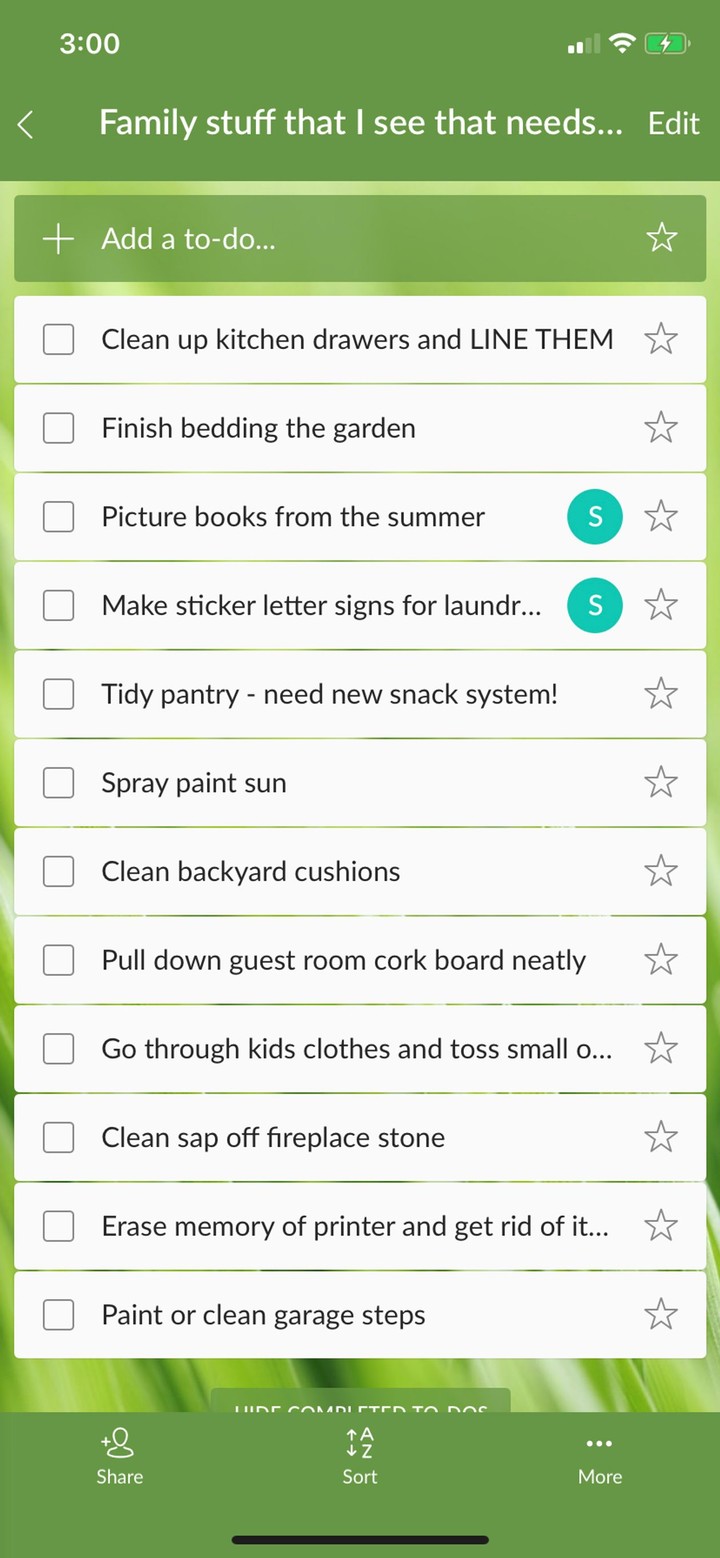Star the Spray paint sun task
720x1558 pixels.
661,782
